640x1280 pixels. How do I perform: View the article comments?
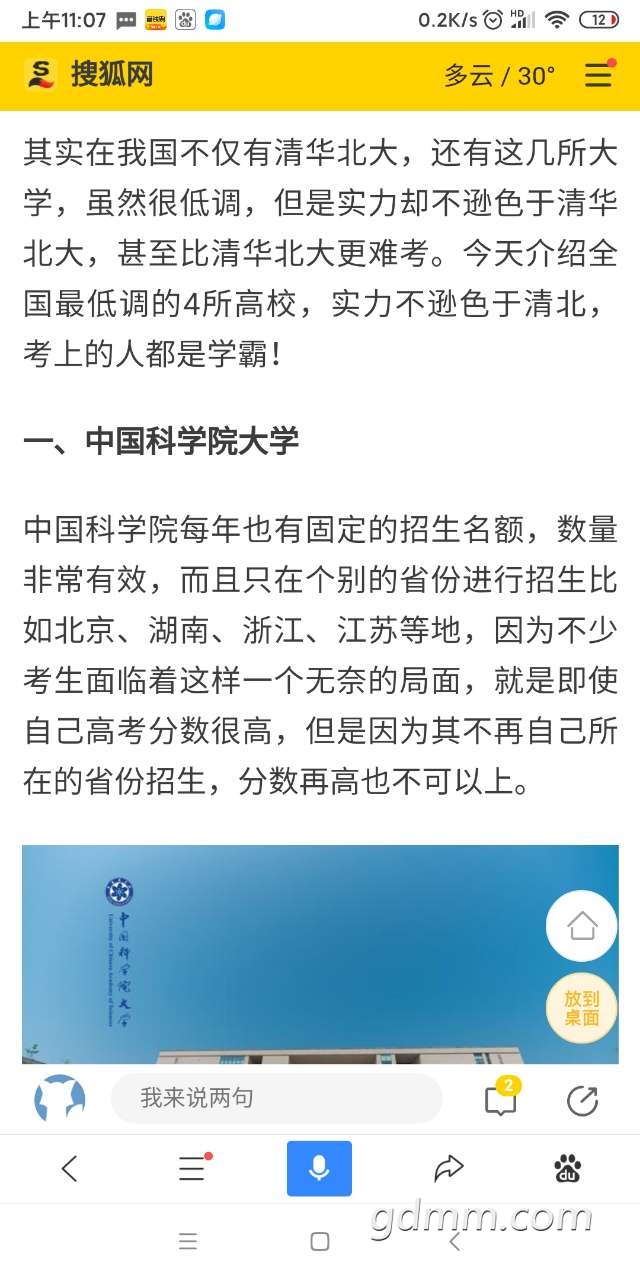click(x=500, y=1099)
